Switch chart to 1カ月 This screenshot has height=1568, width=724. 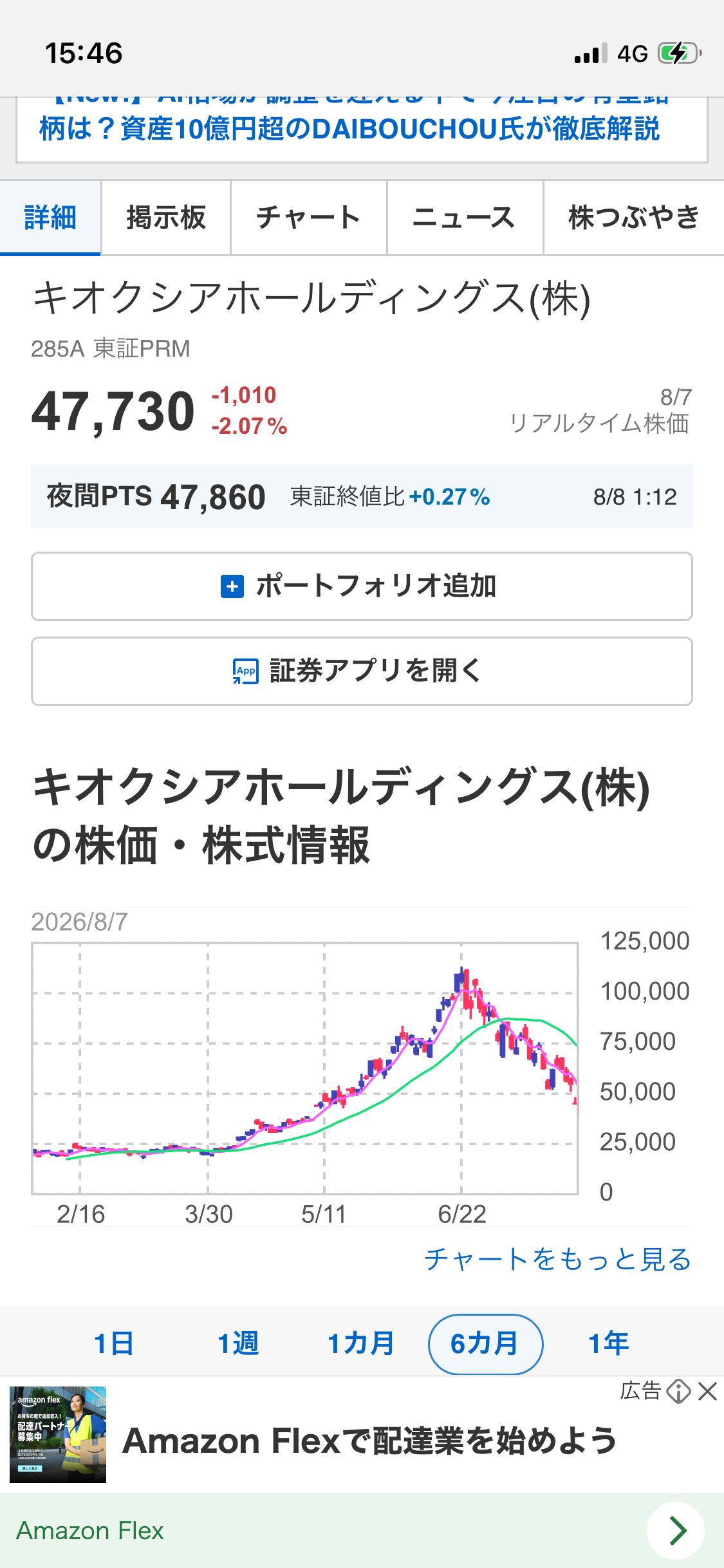361,1344
